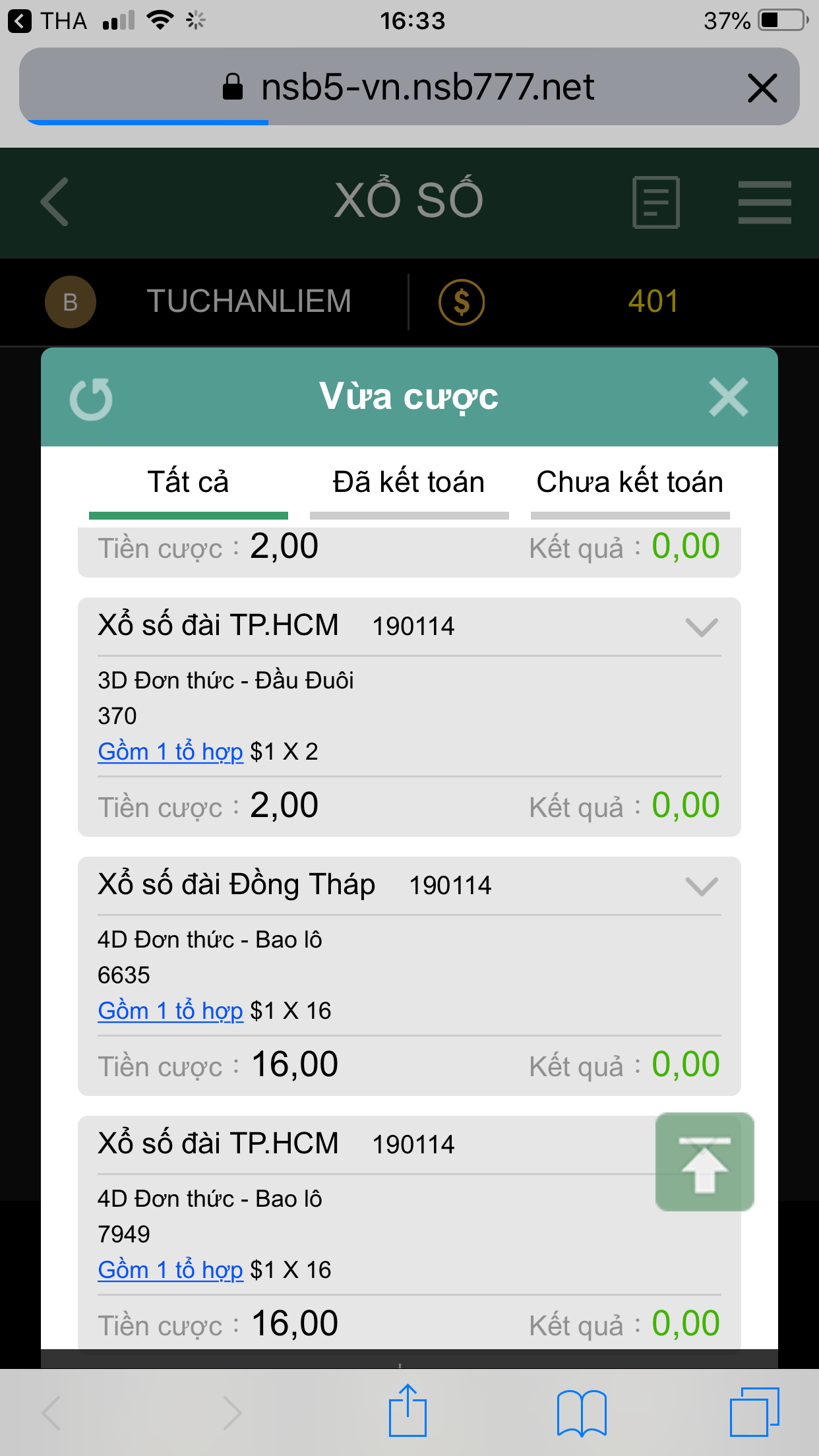
Task: Open Gồm 1 tổ hợp link for 7949
Action: [170, 1270]
